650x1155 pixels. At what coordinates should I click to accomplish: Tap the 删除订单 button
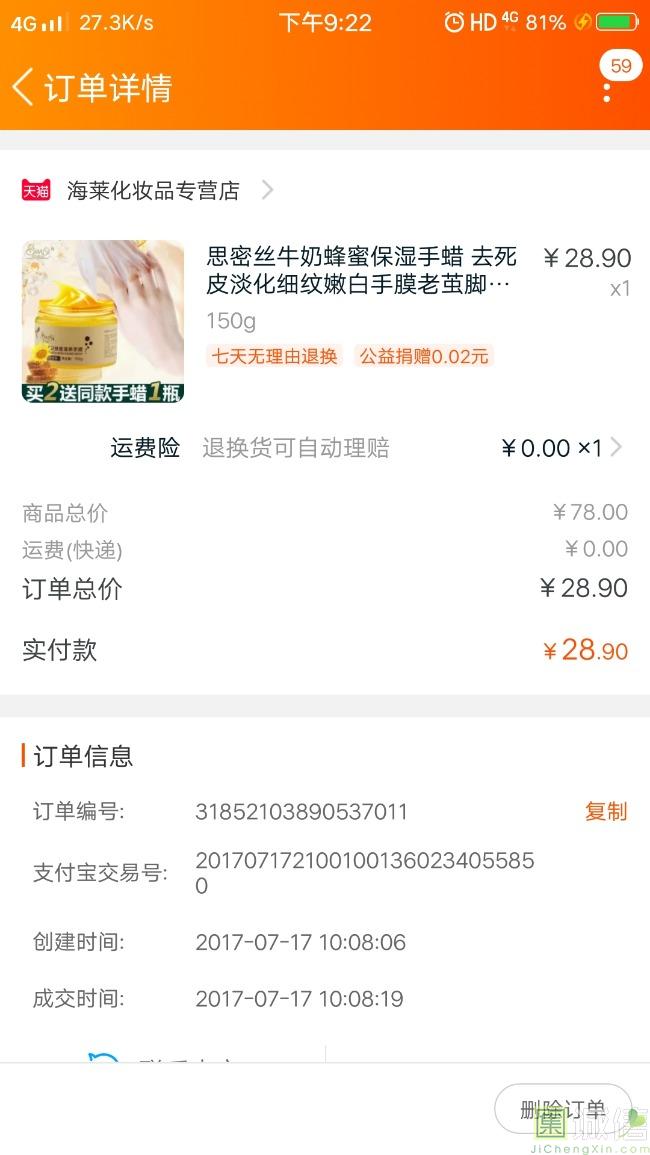point(562,1109)
